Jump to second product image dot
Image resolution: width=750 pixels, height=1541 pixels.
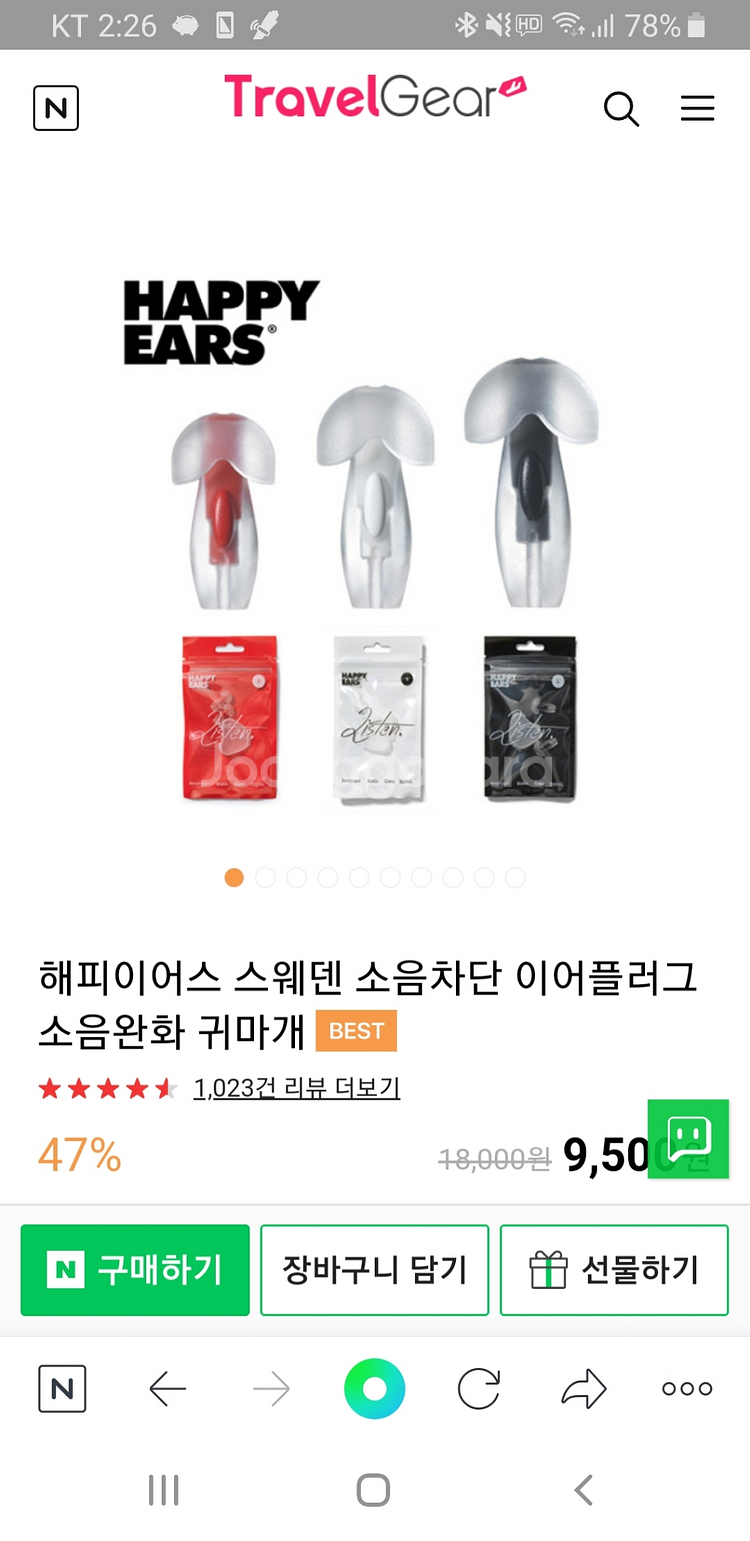tap(265, 877)
